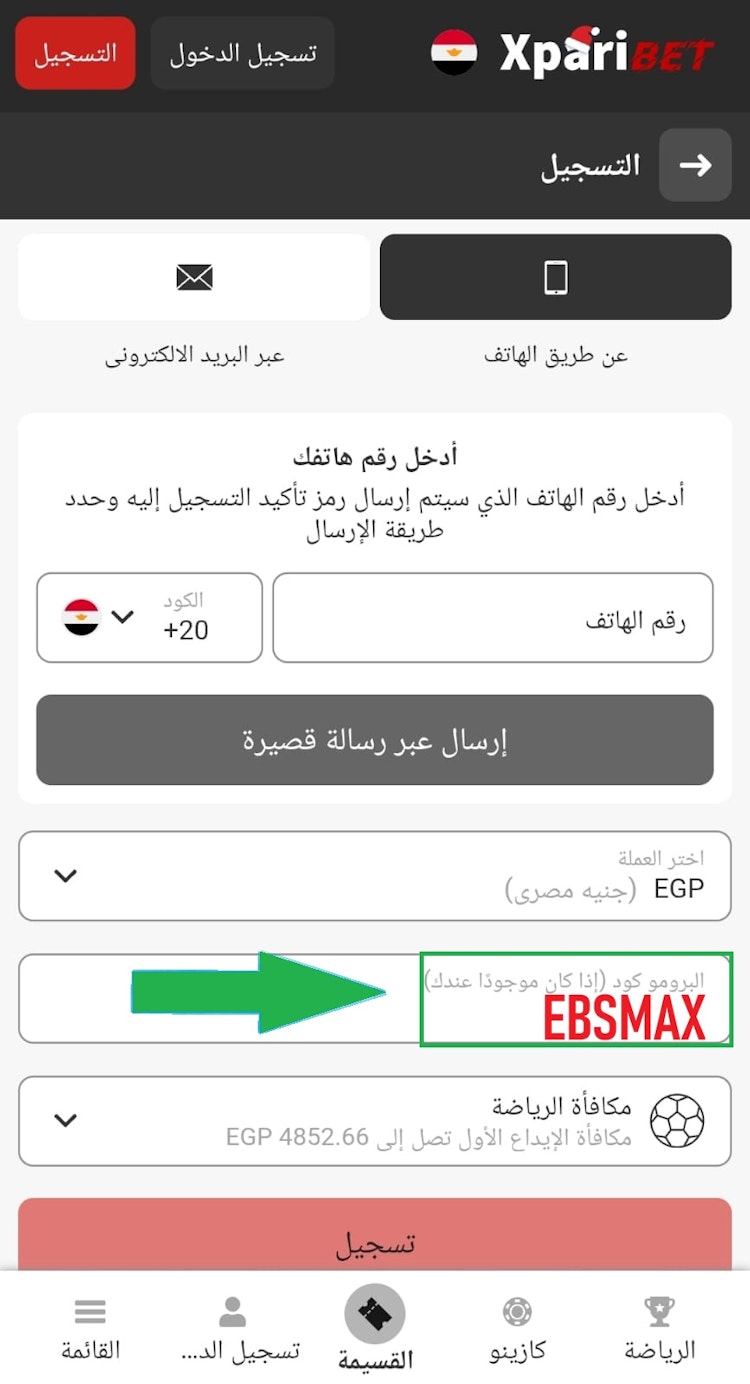Select the phone icon registration method
Screen dimensions: 750x1384
555,277
